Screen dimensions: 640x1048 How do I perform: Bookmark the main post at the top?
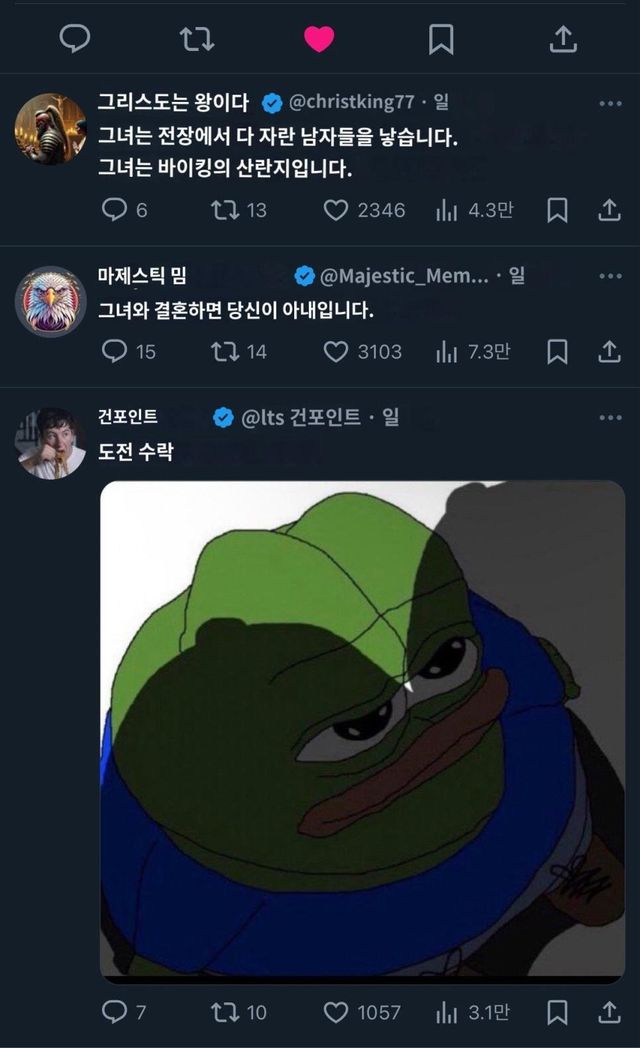(x=441, y=39)
